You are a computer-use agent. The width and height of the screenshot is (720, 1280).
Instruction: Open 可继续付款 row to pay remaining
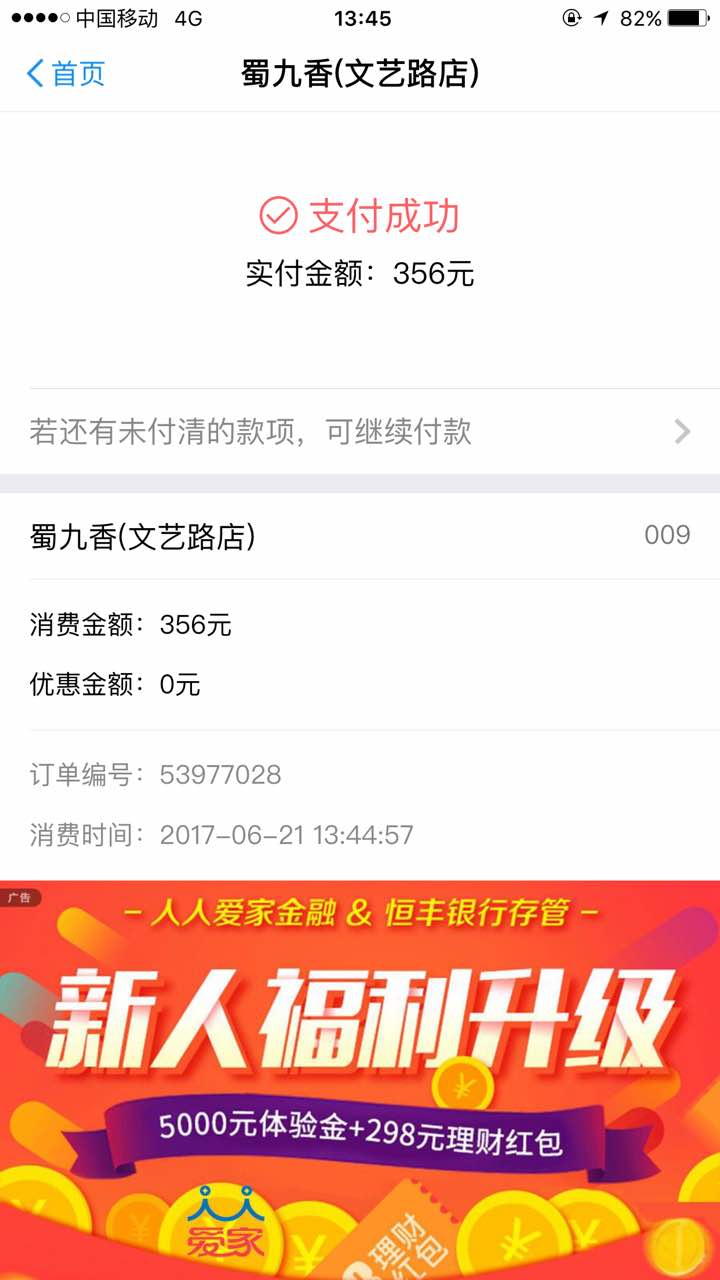coord(360,432)
